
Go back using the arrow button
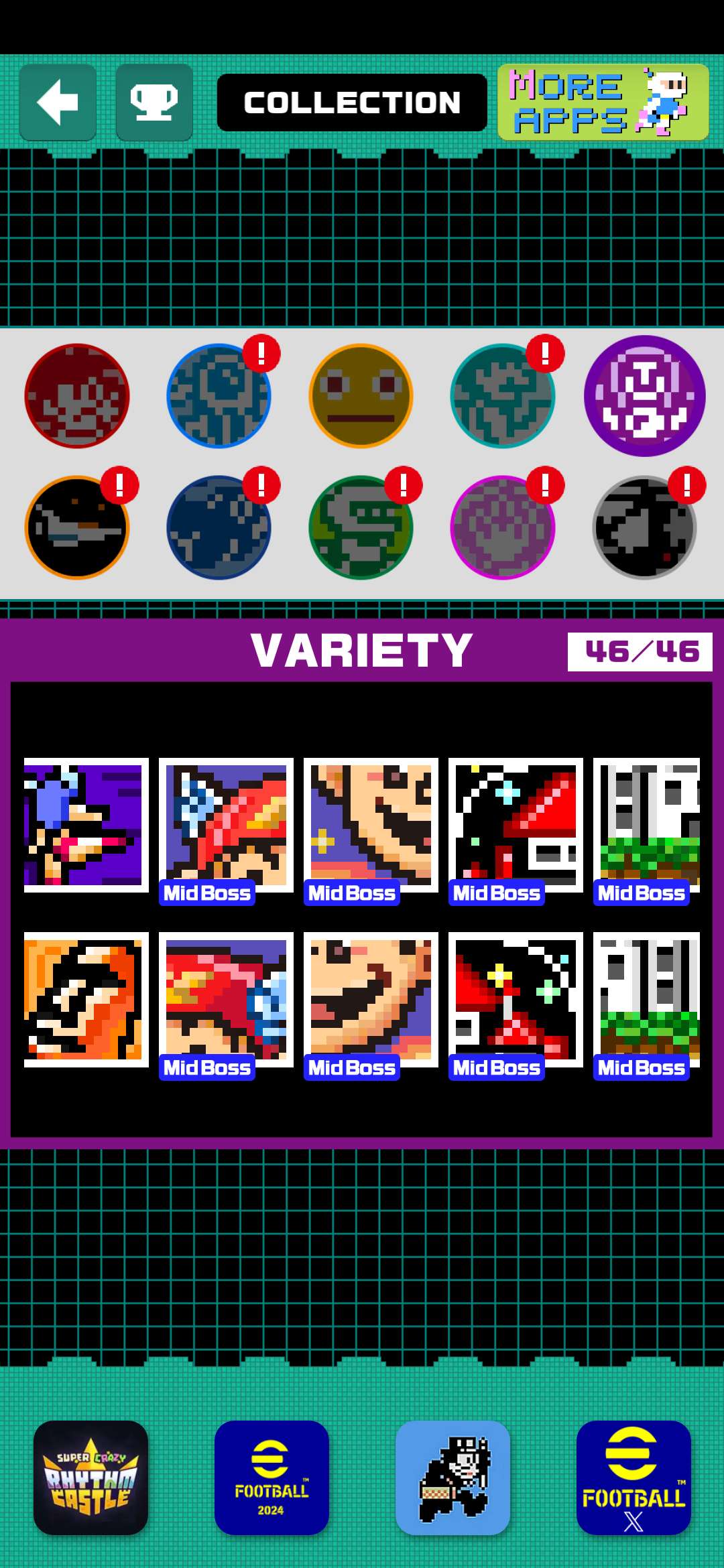coord(58,103)
